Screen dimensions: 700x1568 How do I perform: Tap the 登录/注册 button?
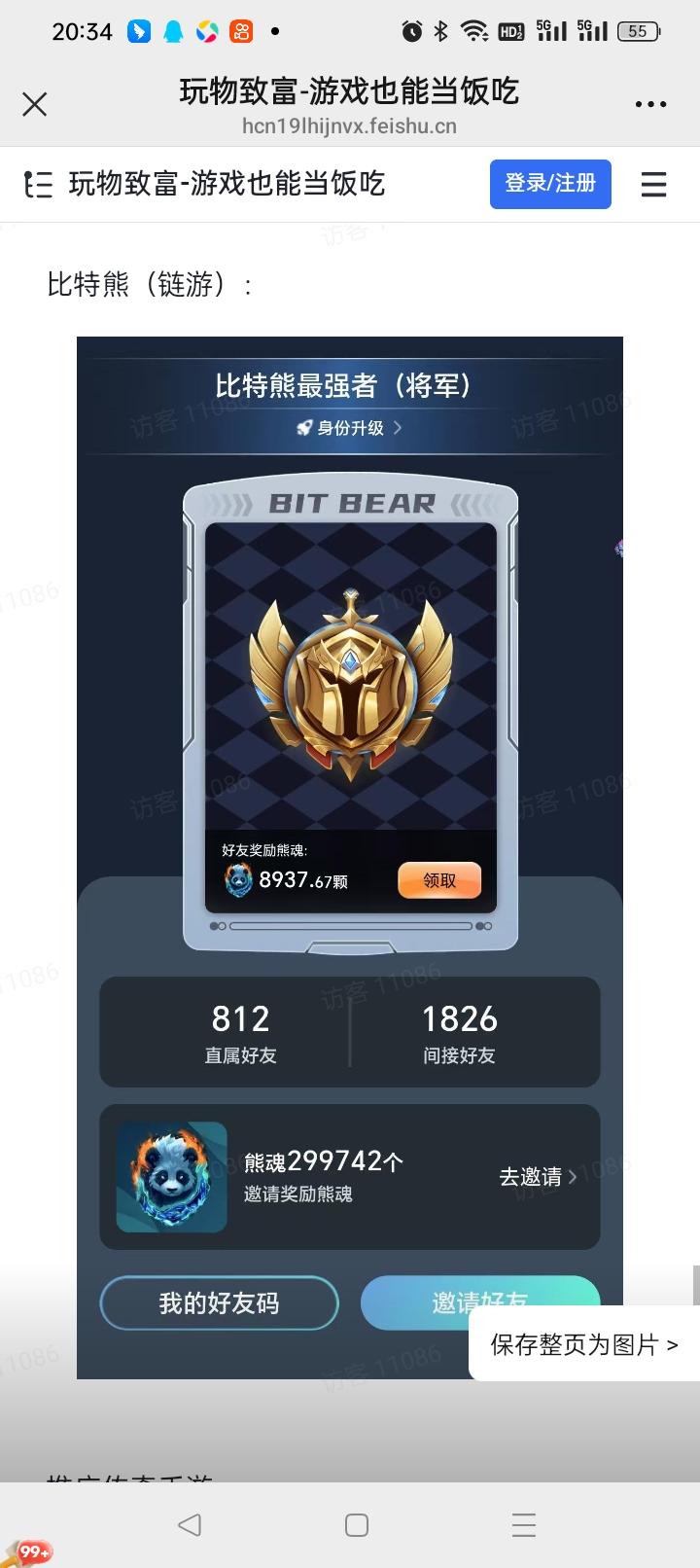click(x=550, y=184)
